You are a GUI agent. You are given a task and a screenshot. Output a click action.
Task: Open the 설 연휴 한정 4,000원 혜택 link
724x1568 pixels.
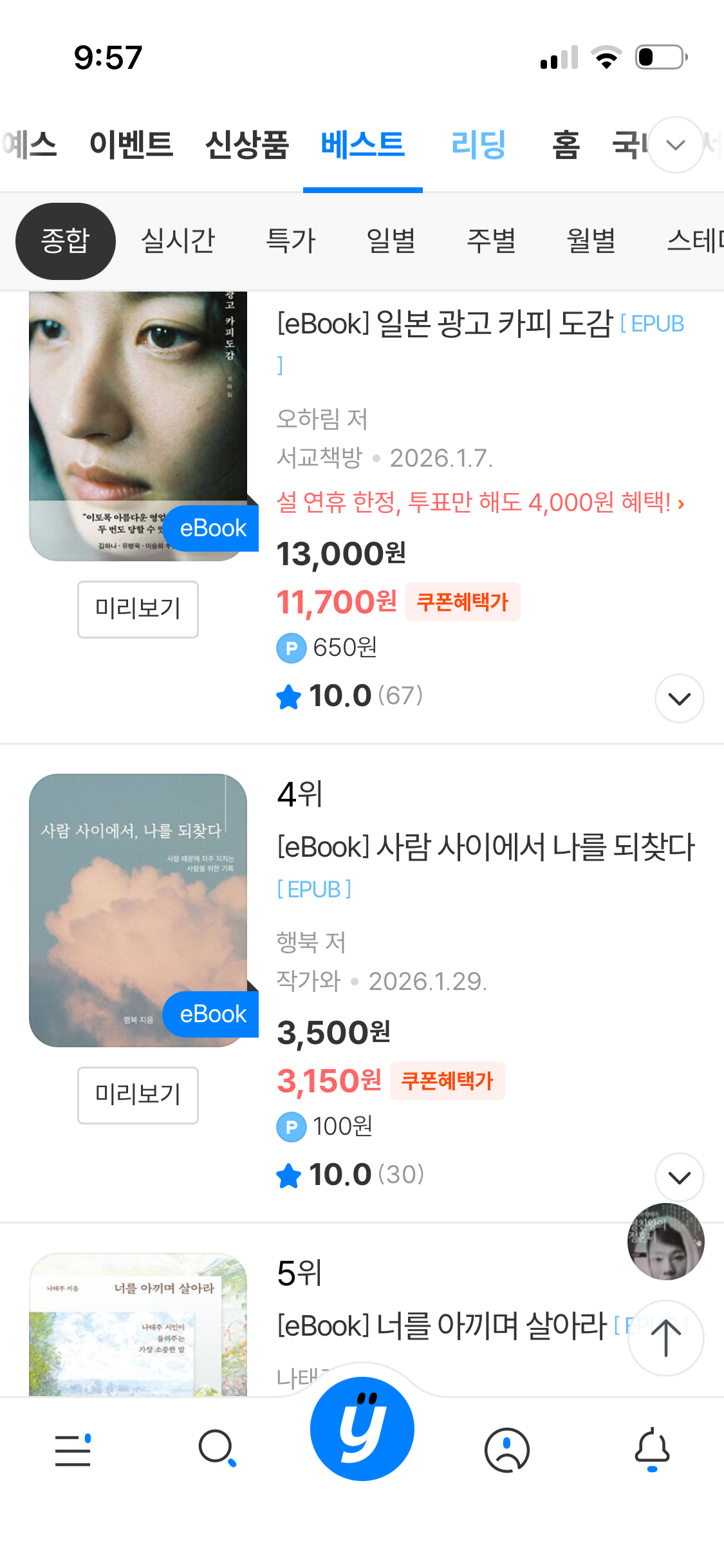point(480,502)
